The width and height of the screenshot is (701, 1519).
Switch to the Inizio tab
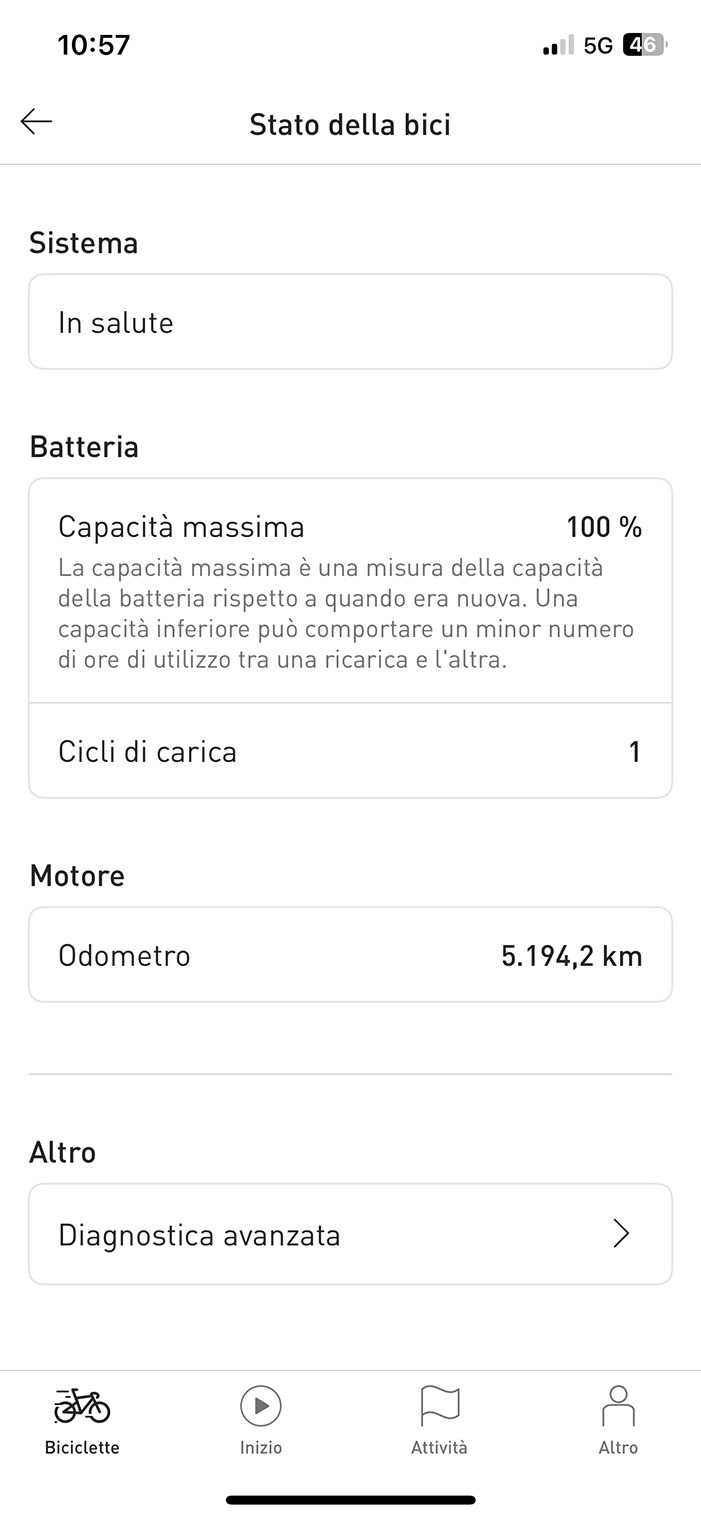click(261, 1421)
